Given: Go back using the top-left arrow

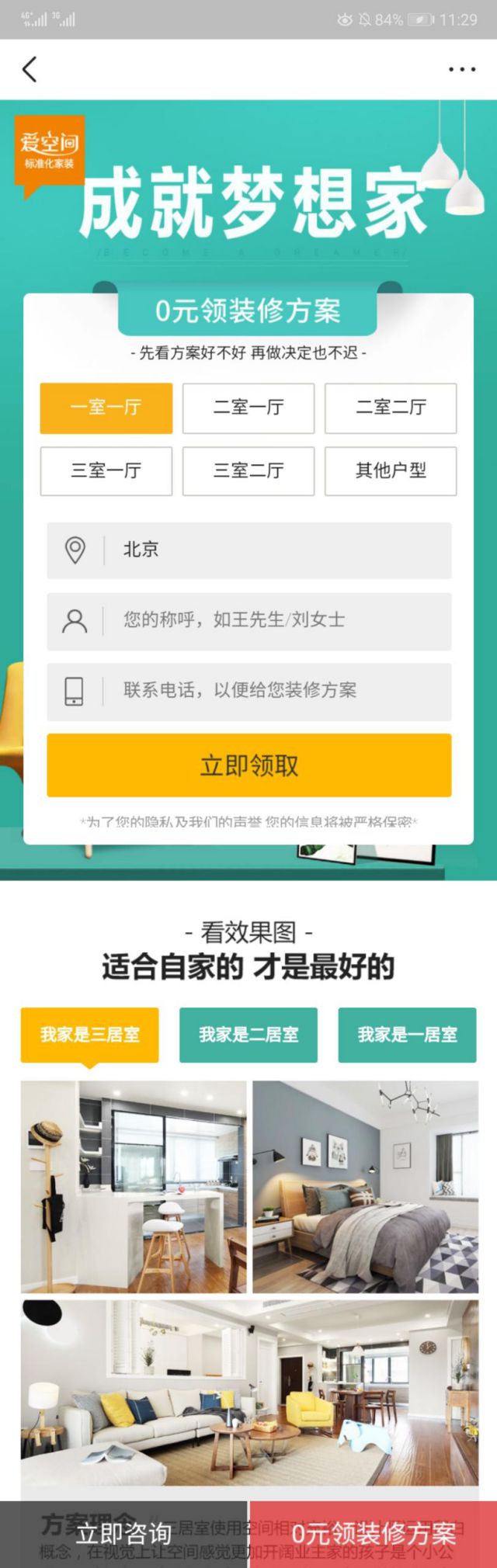Looking at the screenshot, I should (x=30, y=70).
